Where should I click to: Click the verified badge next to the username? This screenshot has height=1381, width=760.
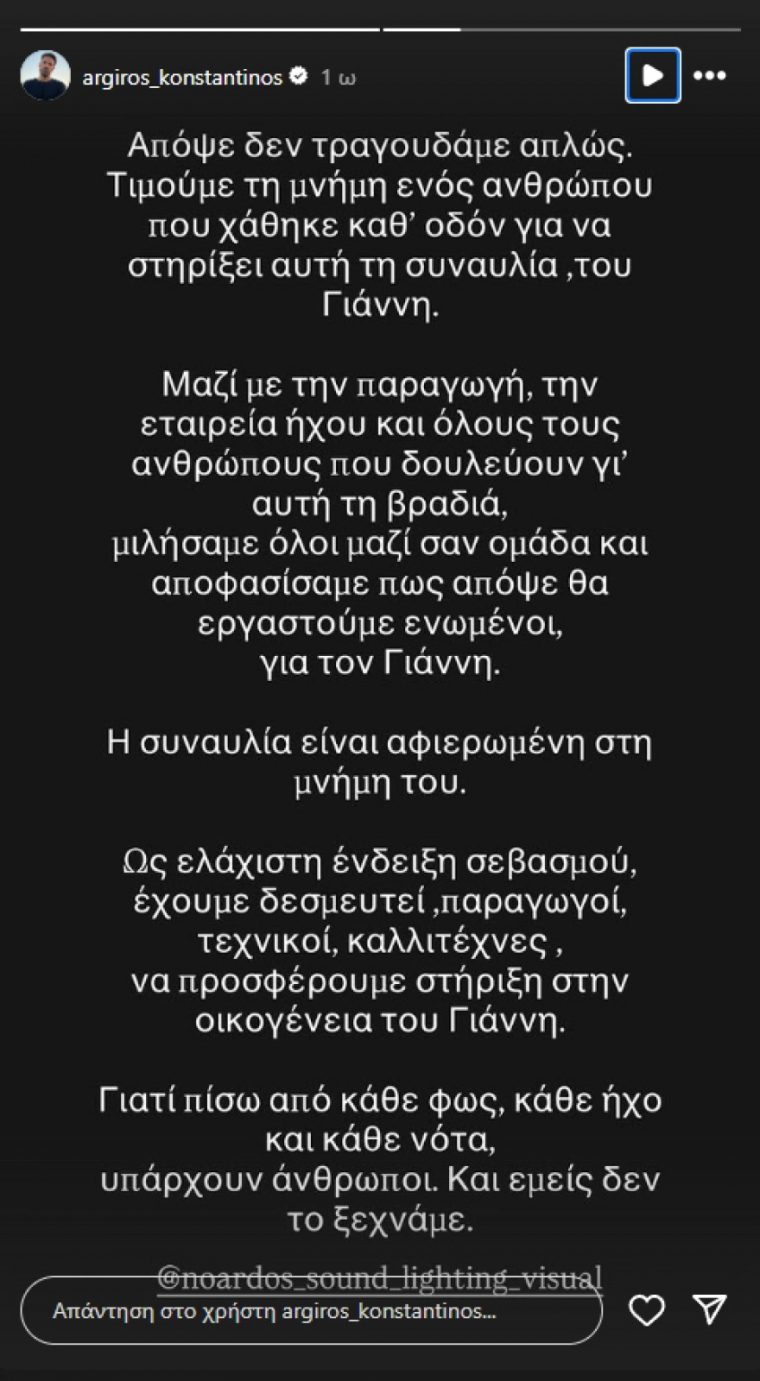297,73
